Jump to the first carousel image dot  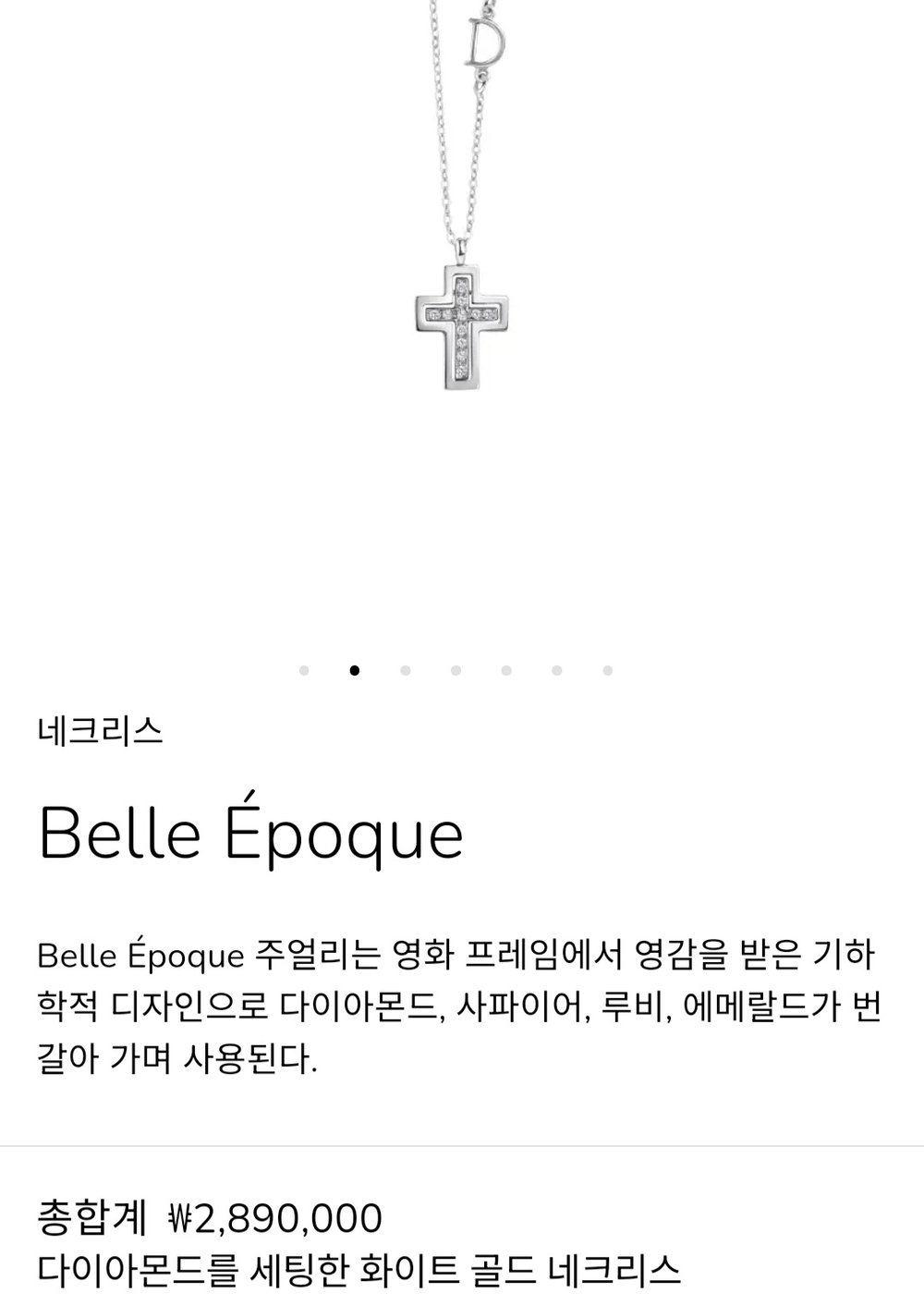coord(304,671)
